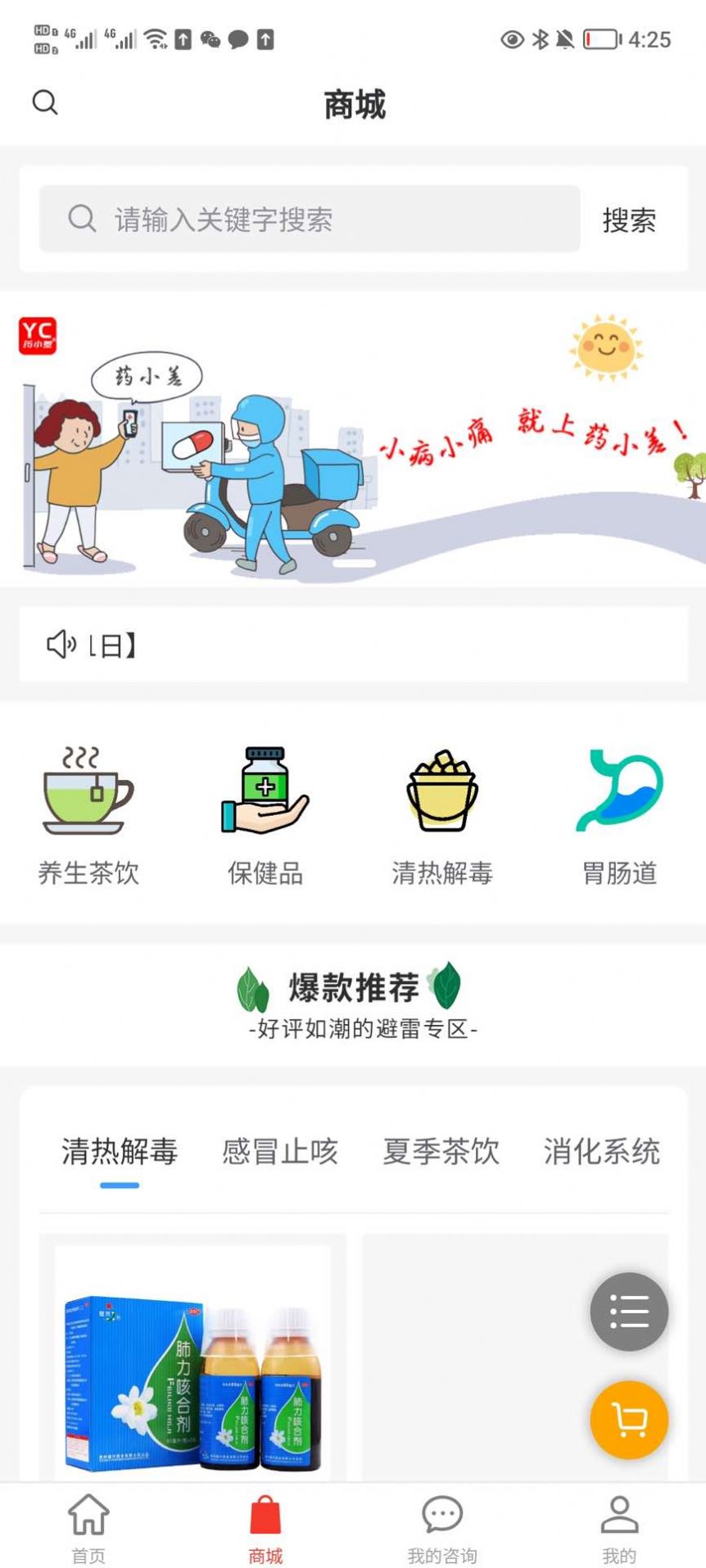Click the keyword search input field
This screenshot has width=706, height=1568.
pos(311,220)
